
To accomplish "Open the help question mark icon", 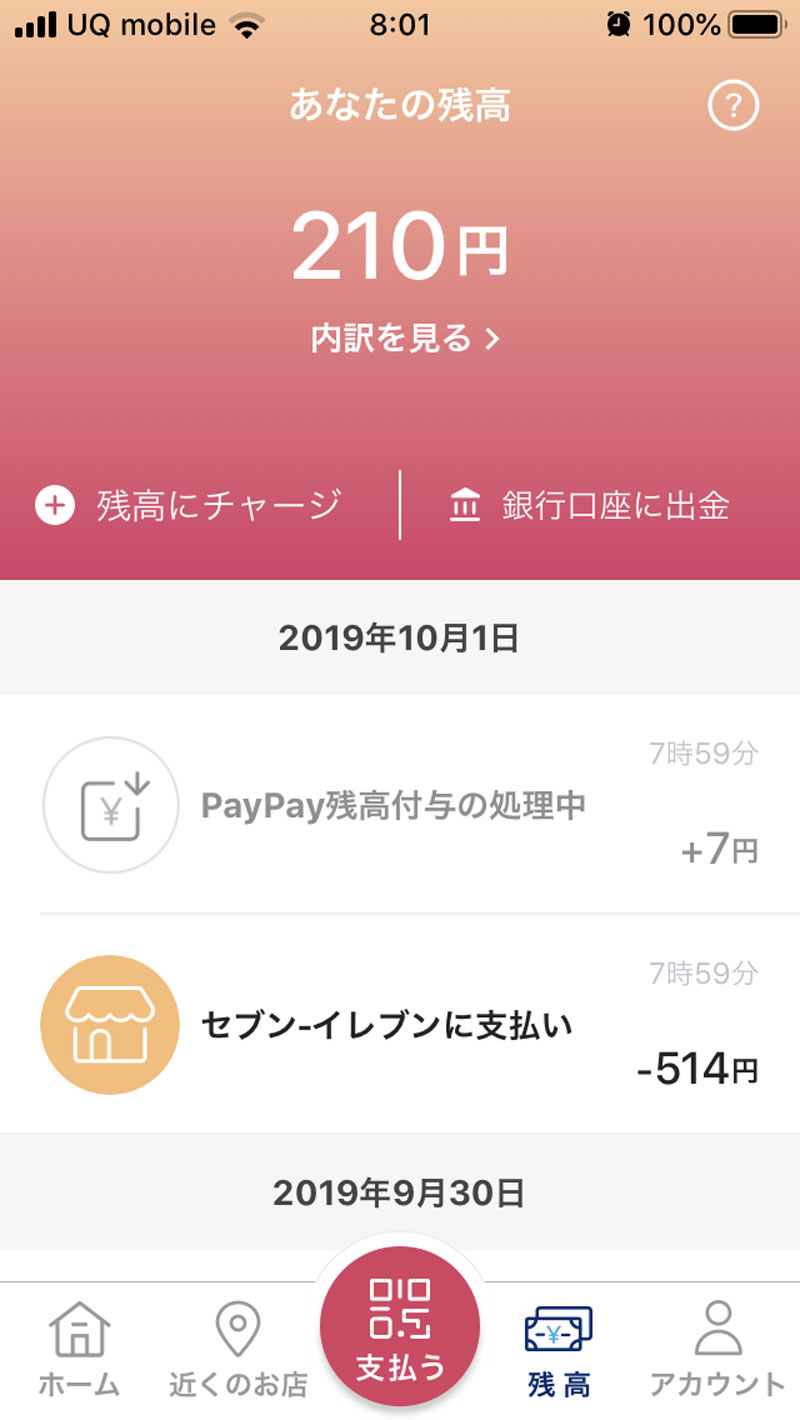I will (734, 105).
